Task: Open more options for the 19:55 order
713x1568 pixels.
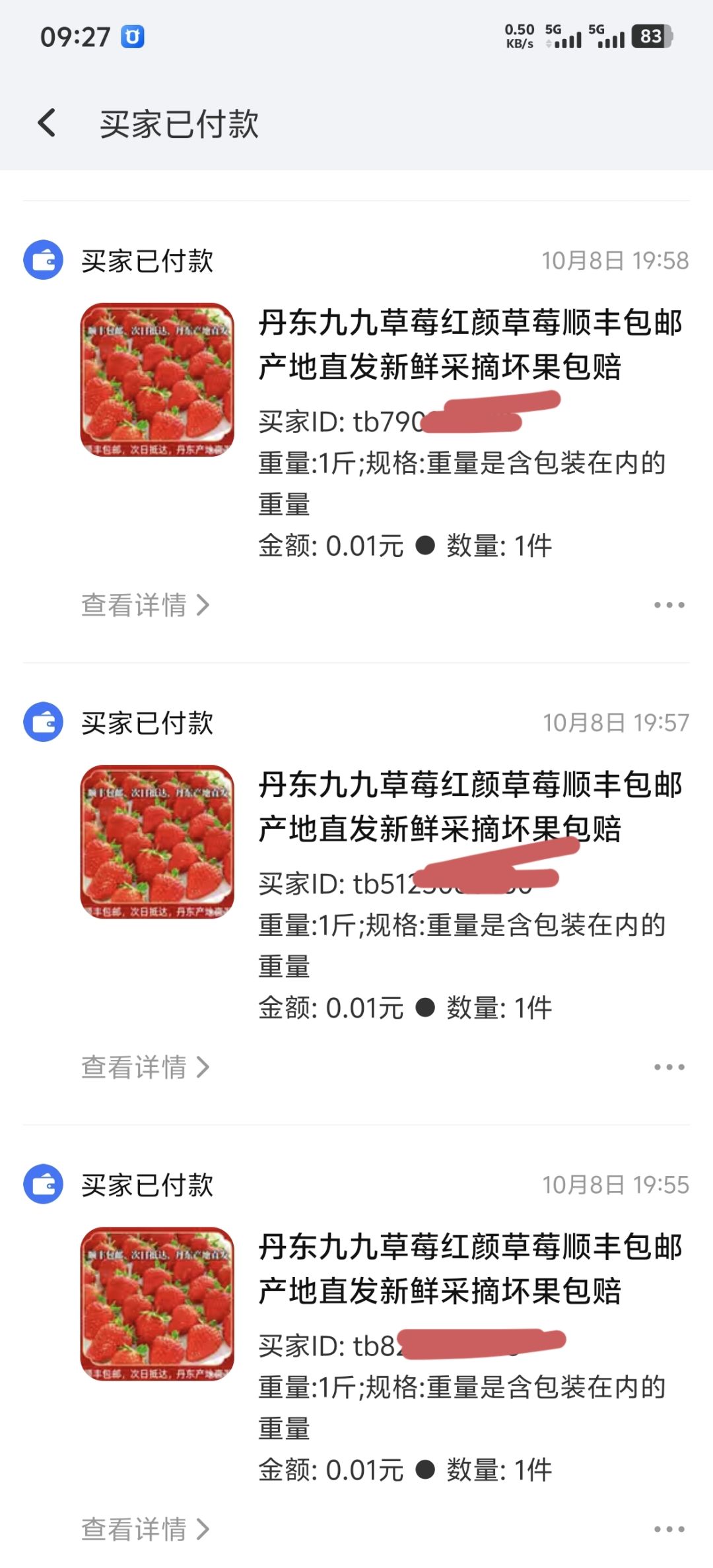Action: 669,1528
